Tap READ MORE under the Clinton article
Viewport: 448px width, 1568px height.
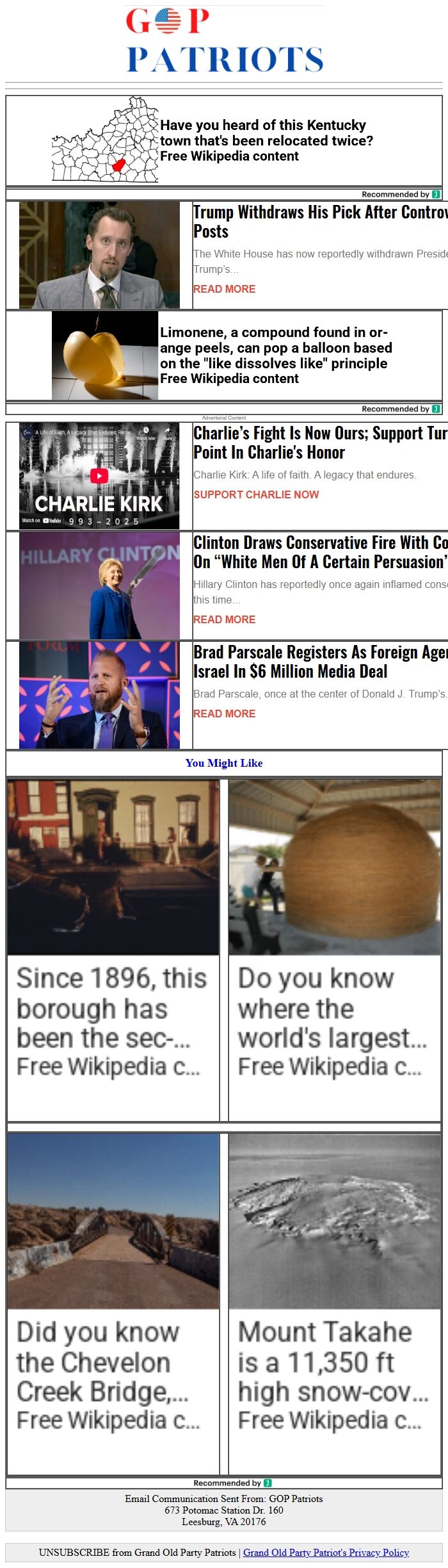coord(224,619)
